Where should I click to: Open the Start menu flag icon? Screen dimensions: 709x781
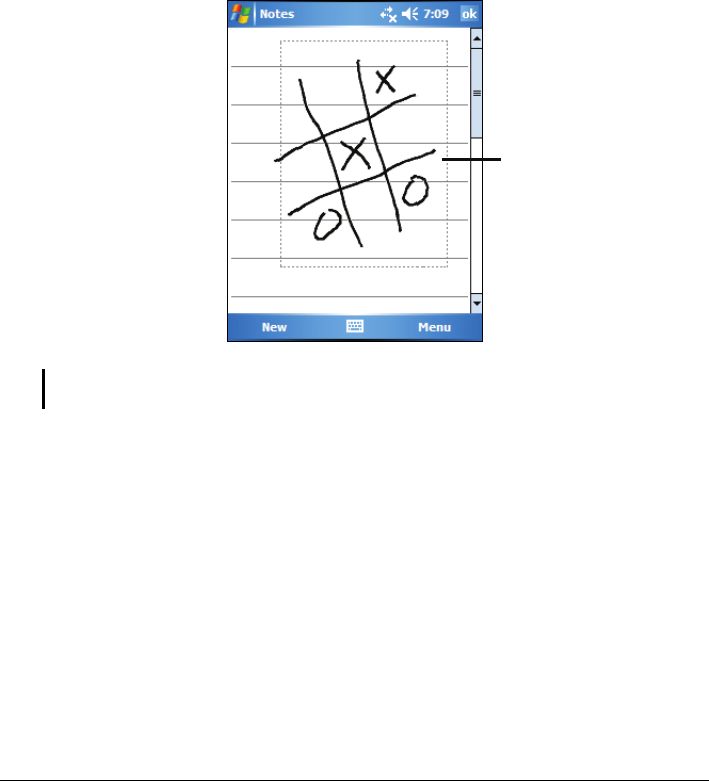pyautogui.click(x=239, y=15)
